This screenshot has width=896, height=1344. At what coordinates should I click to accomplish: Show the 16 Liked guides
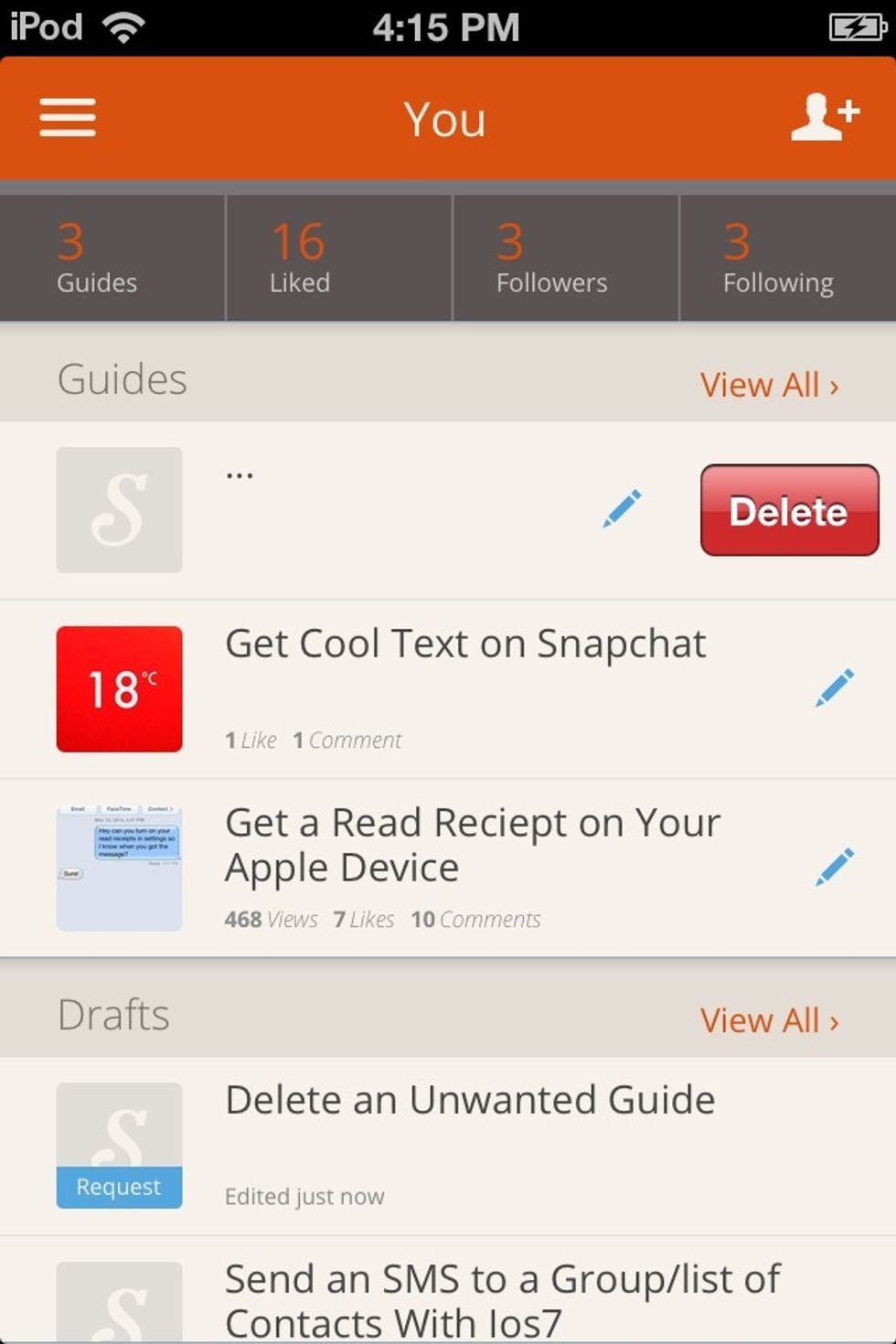tap(338, 258)
